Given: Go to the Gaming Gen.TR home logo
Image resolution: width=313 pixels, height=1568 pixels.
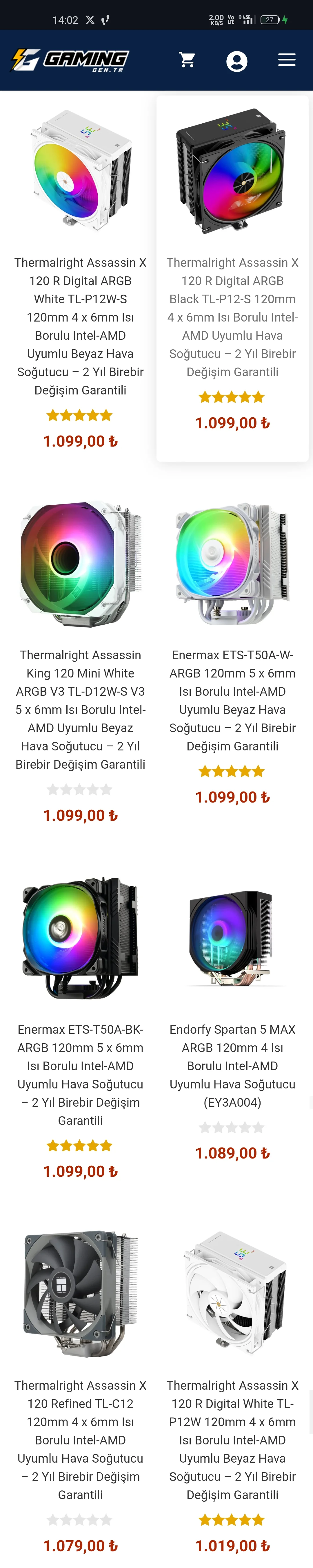Looking at the screenshot, I should coord(70,60).
